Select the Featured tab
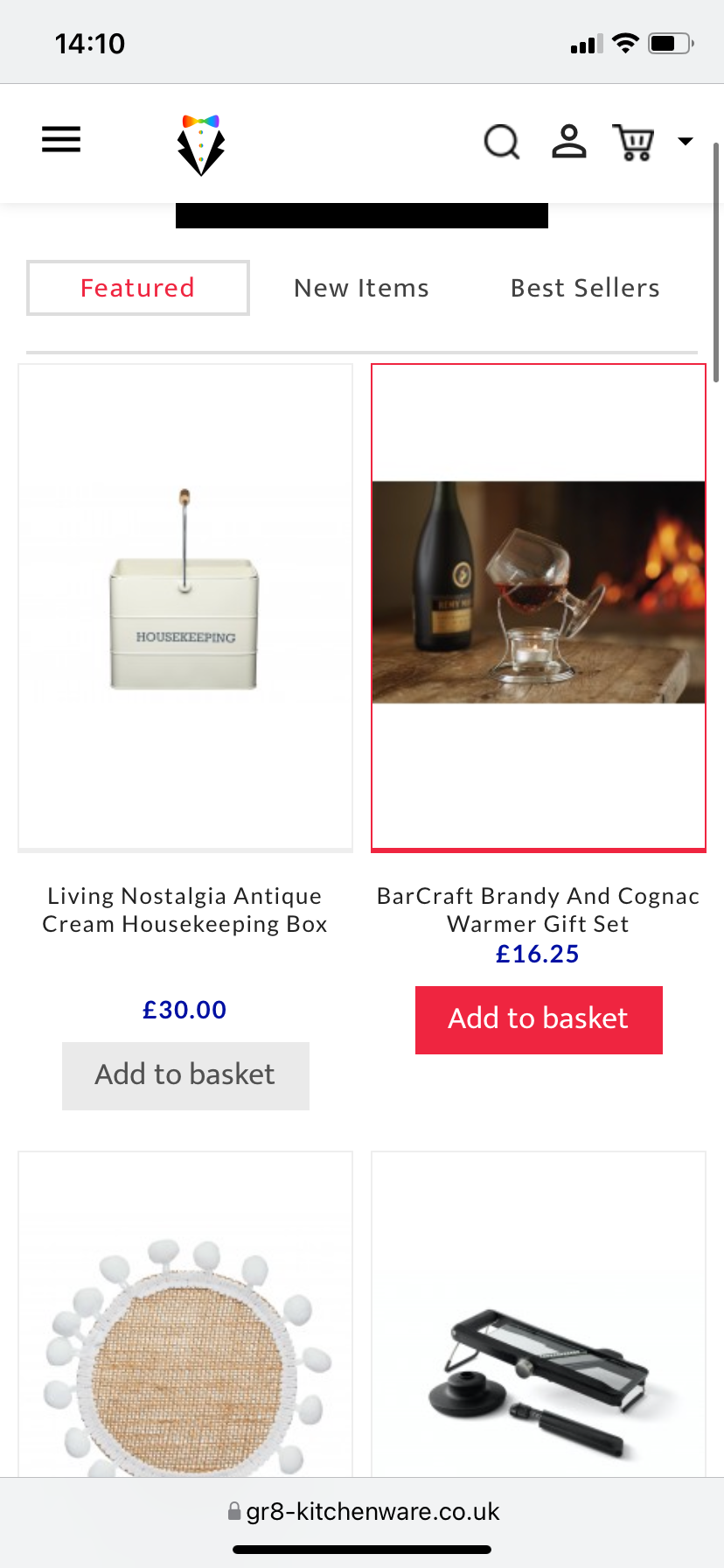Viewport: 724px width, 1568px height. point(138,288)
